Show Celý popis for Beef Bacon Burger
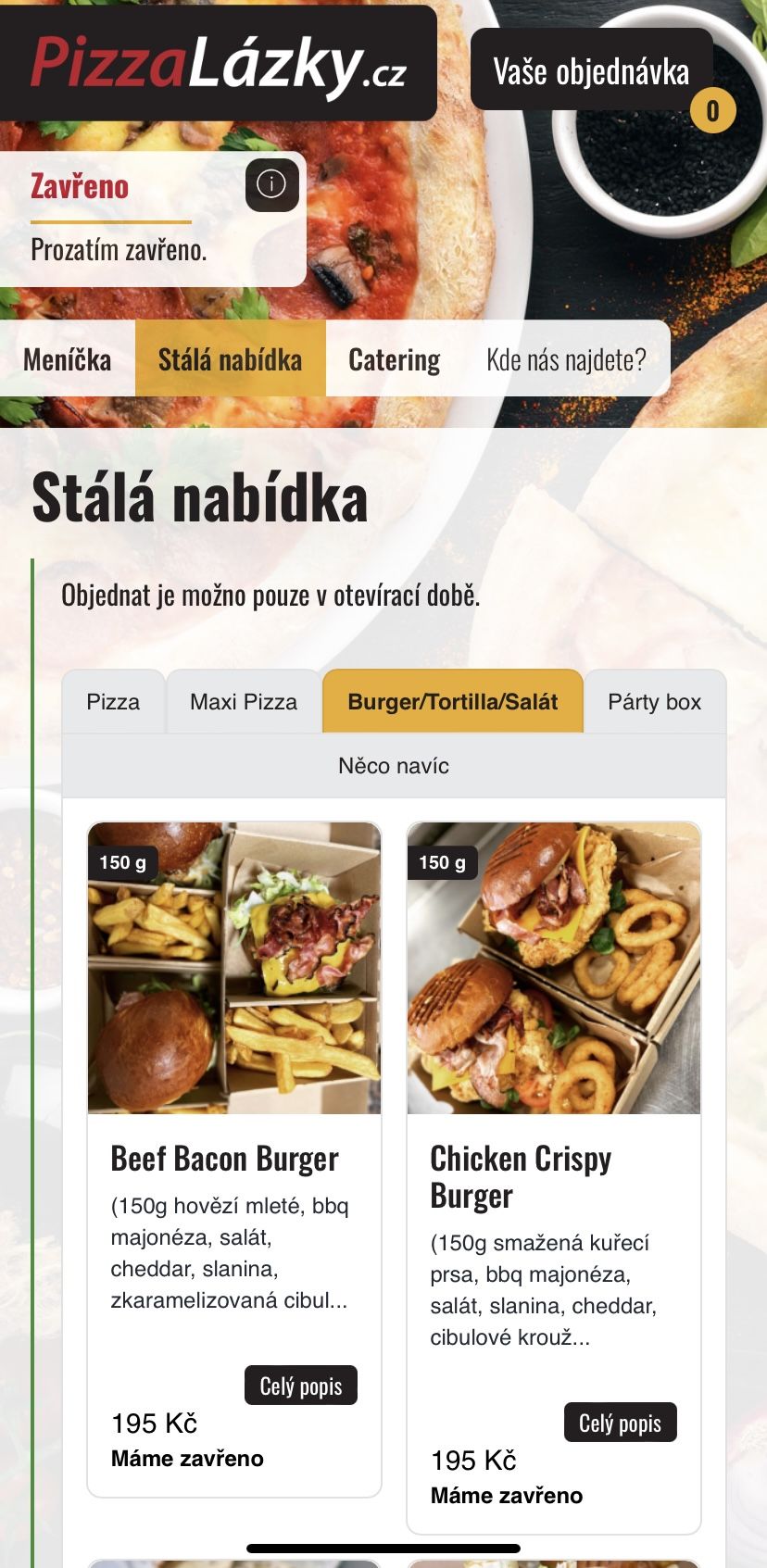 301,1386
